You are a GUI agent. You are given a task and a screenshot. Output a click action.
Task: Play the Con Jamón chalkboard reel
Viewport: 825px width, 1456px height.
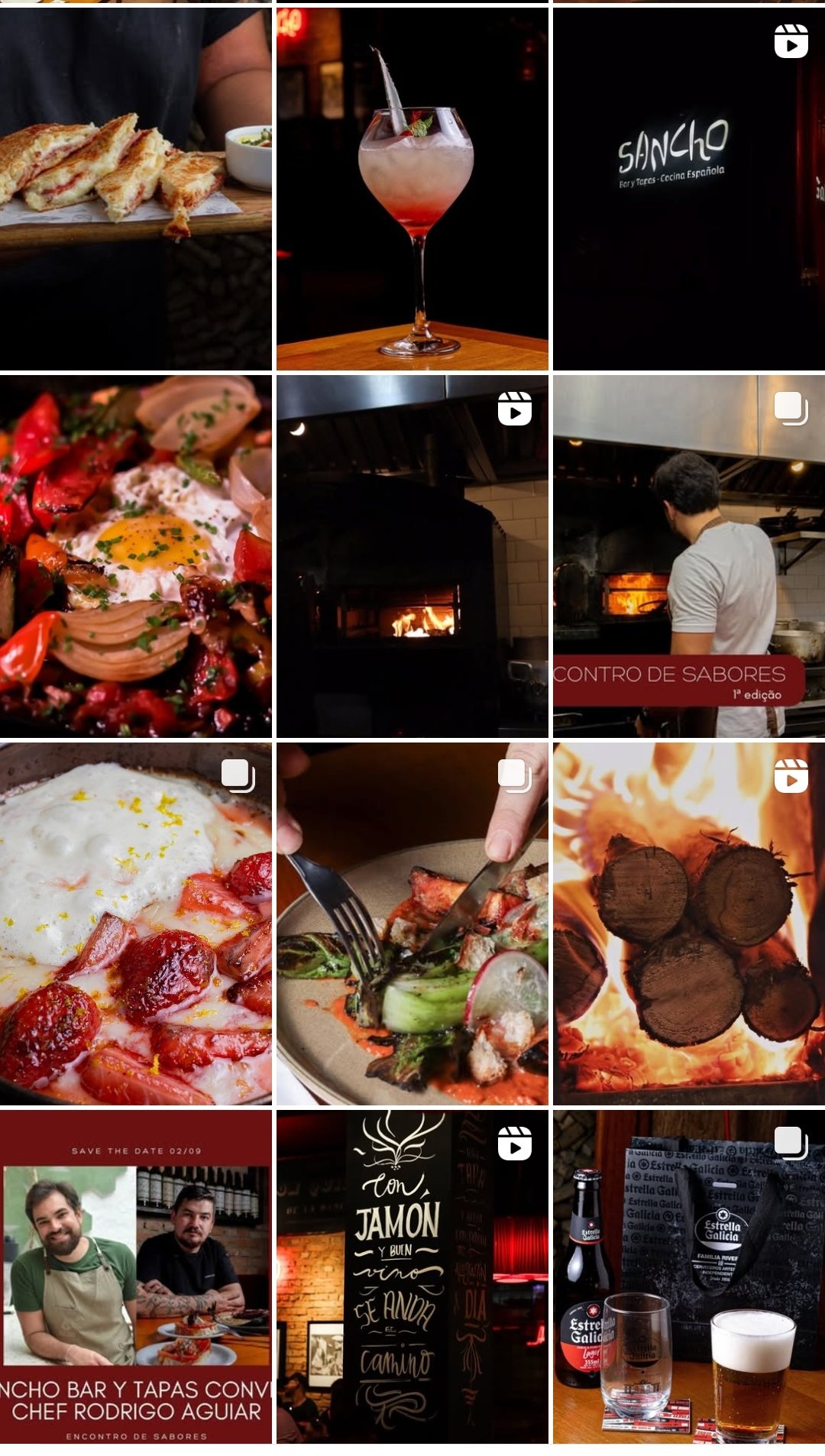pyautogui.click(x=412, y=1276)
